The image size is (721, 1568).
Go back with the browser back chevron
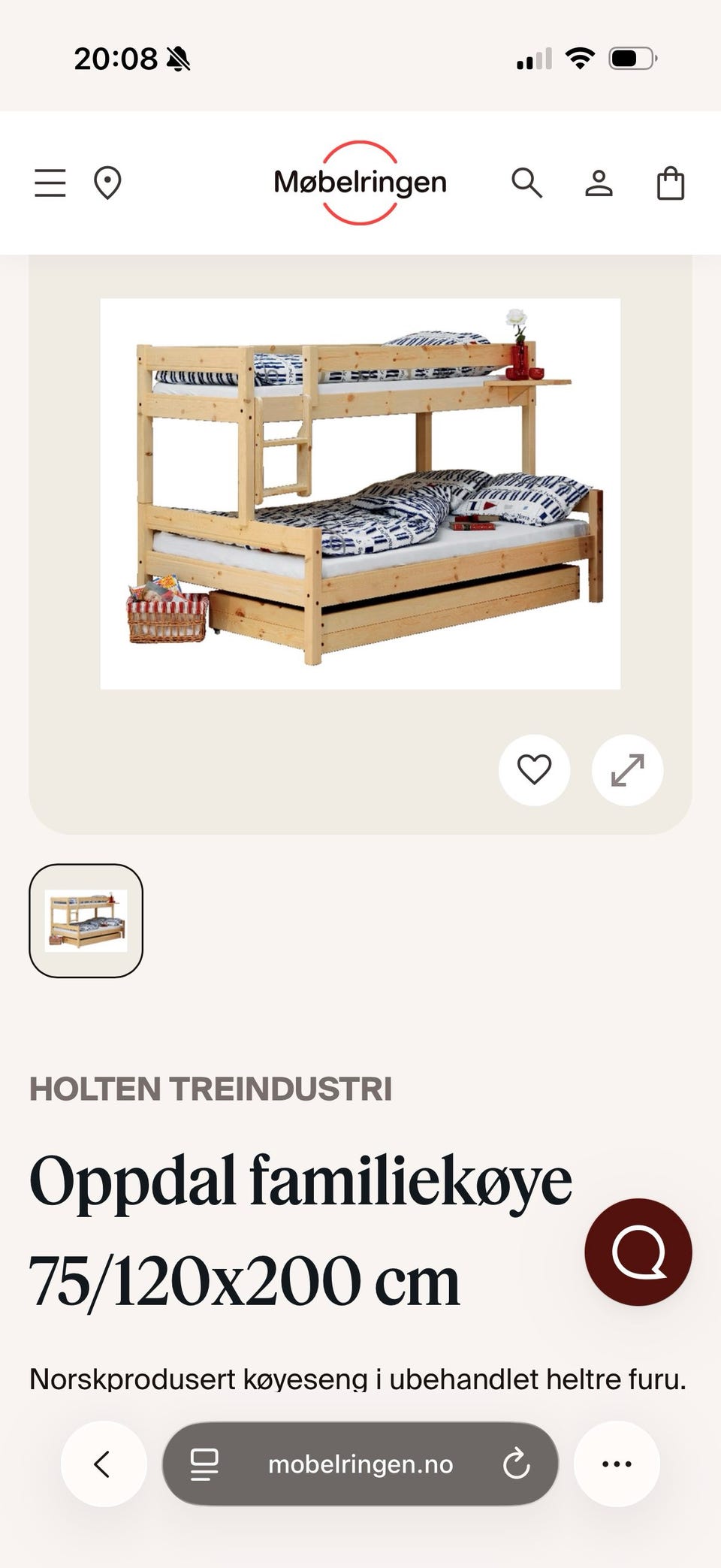(104, 1464)
